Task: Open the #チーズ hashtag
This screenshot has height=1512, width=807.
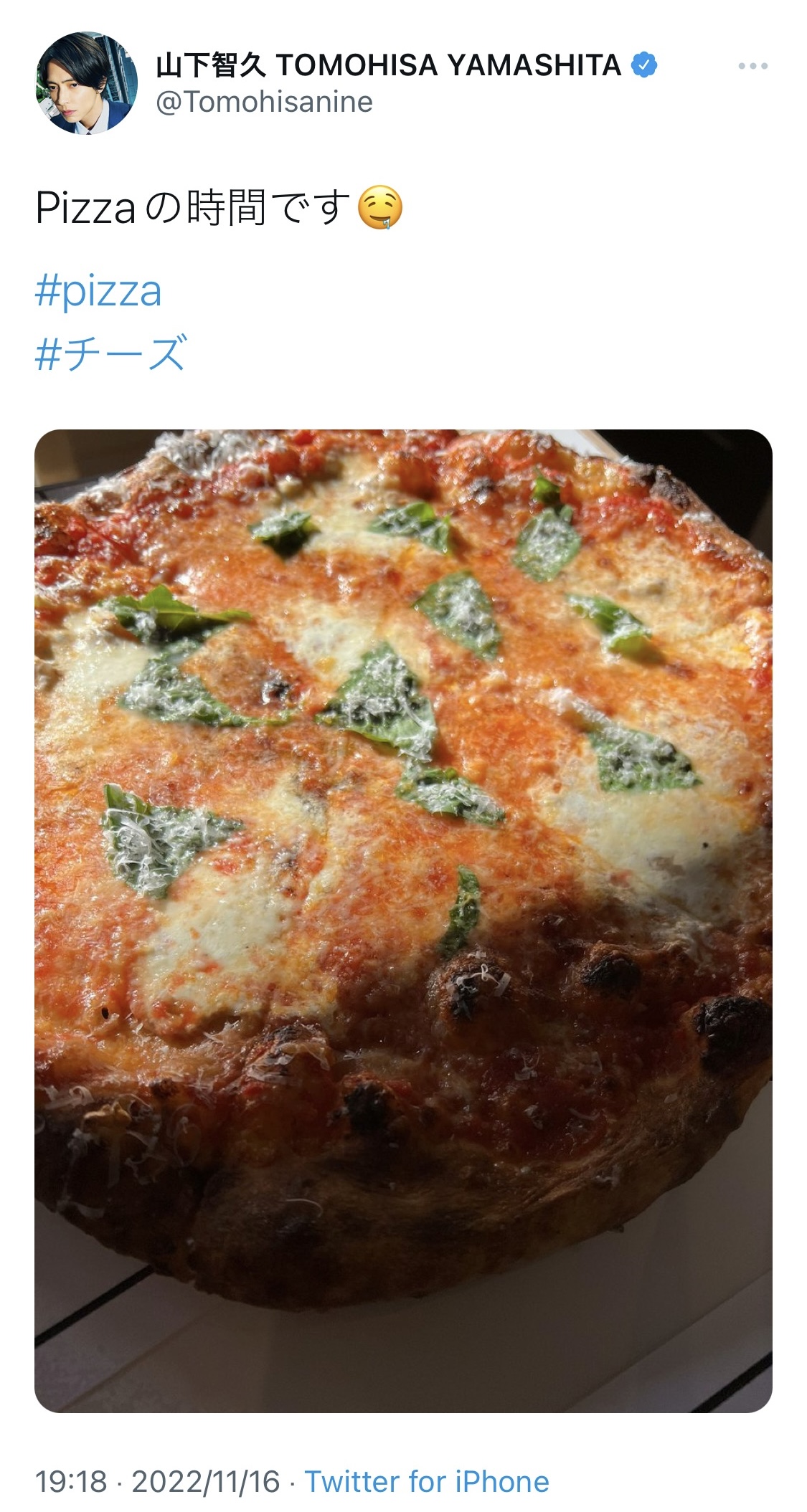Action: tap(111, 353)
